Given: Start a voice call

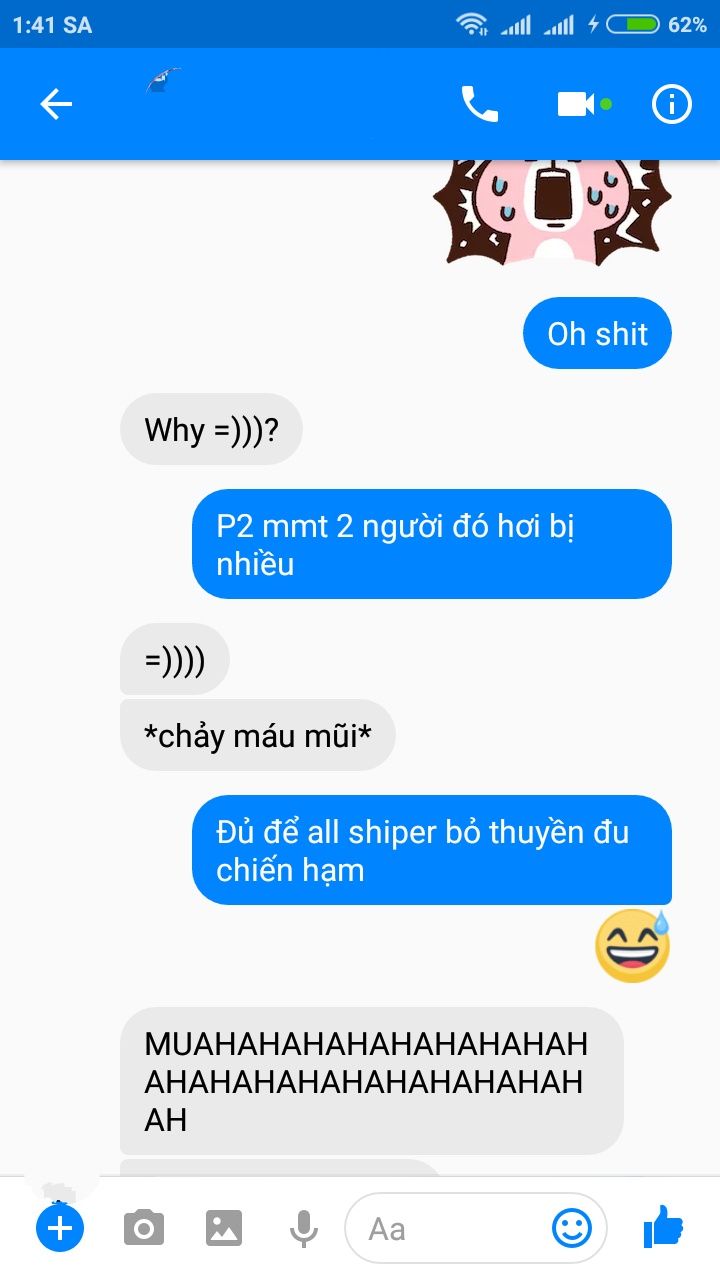Looking at the screenshot, I should pyautogui.click(x=479, y=104).
